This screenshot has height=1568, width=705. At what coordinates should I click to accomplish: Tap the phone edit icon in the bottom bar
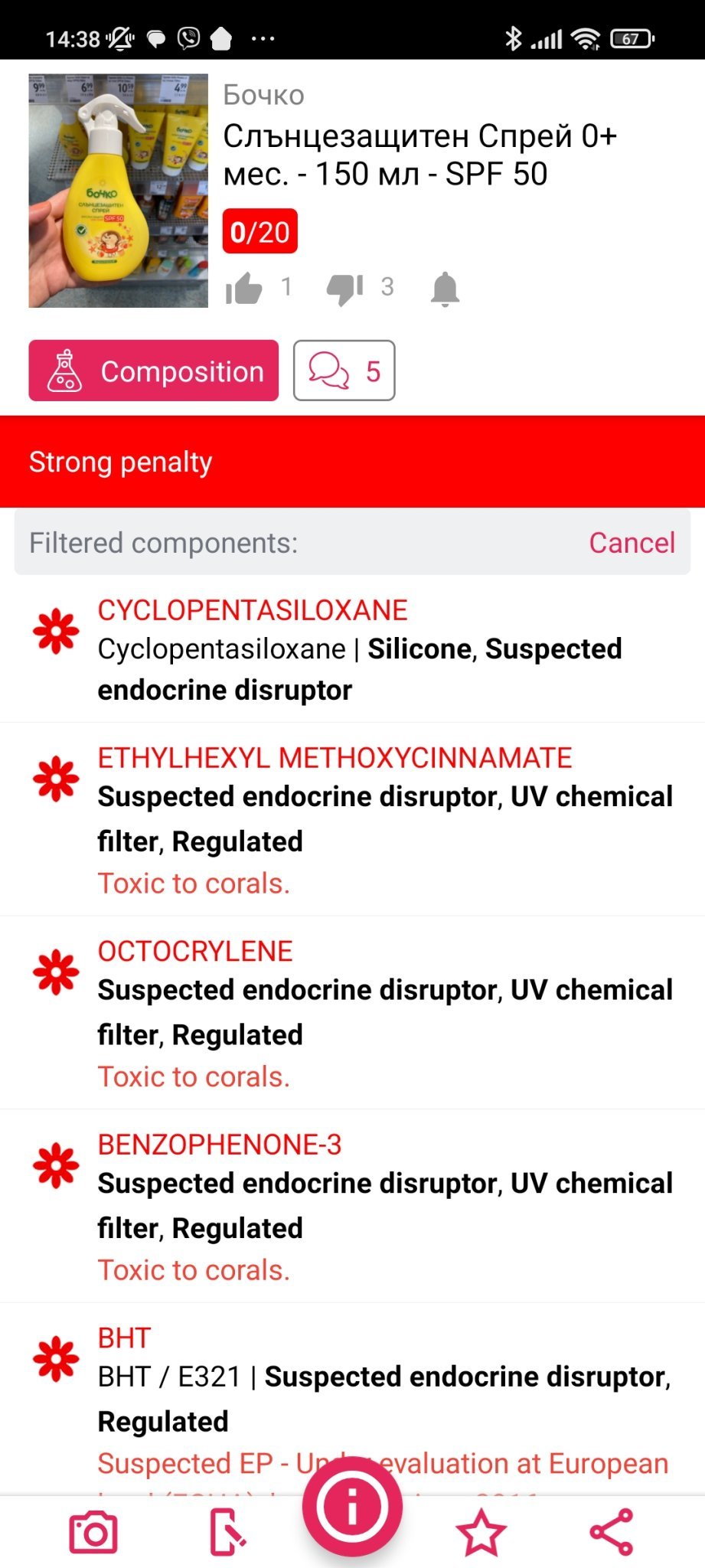click(227, 1533)
